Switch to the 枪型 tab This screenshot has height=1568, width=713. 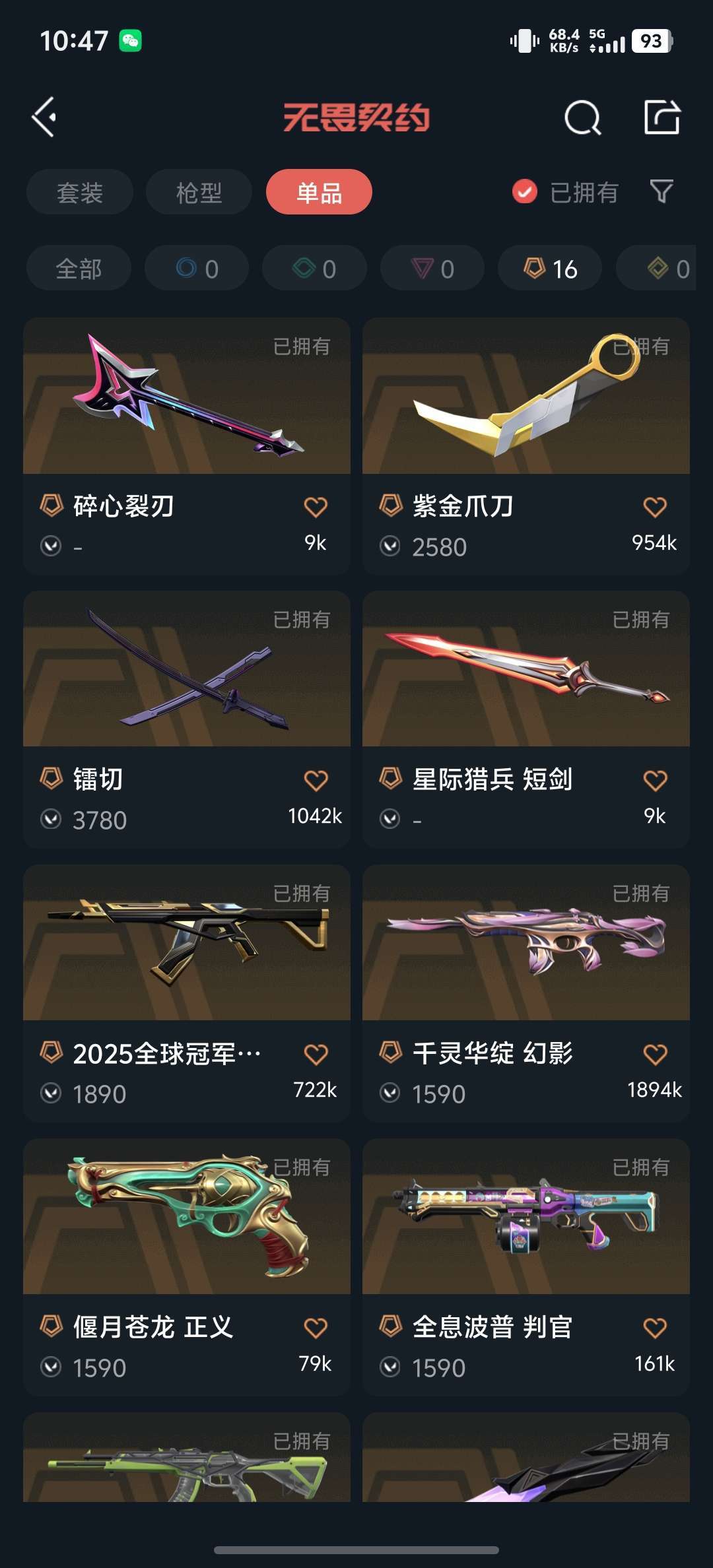coord(199,192)
